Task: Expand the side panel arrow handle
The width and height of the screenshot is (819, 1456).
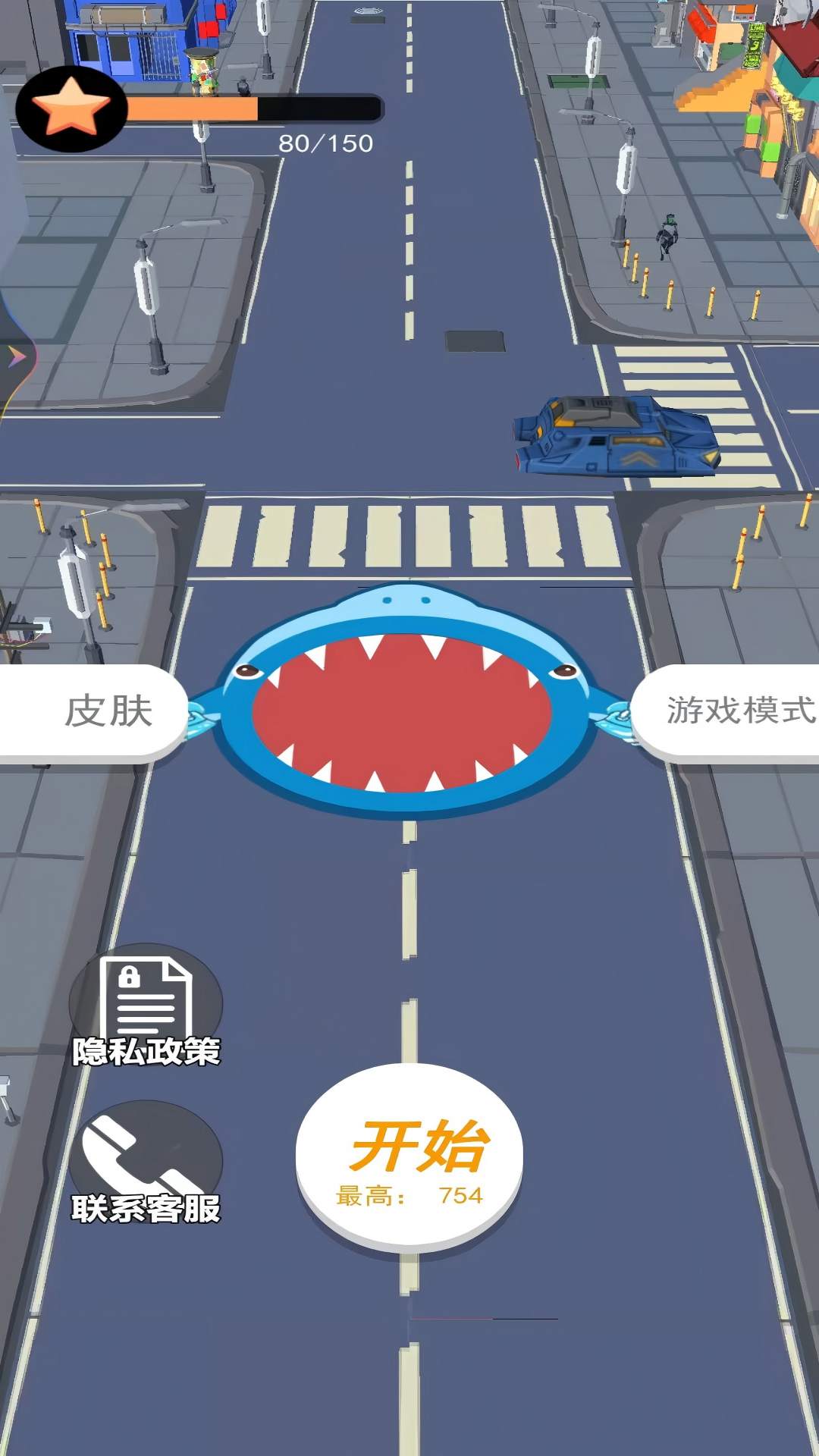Action: [15, 356]
